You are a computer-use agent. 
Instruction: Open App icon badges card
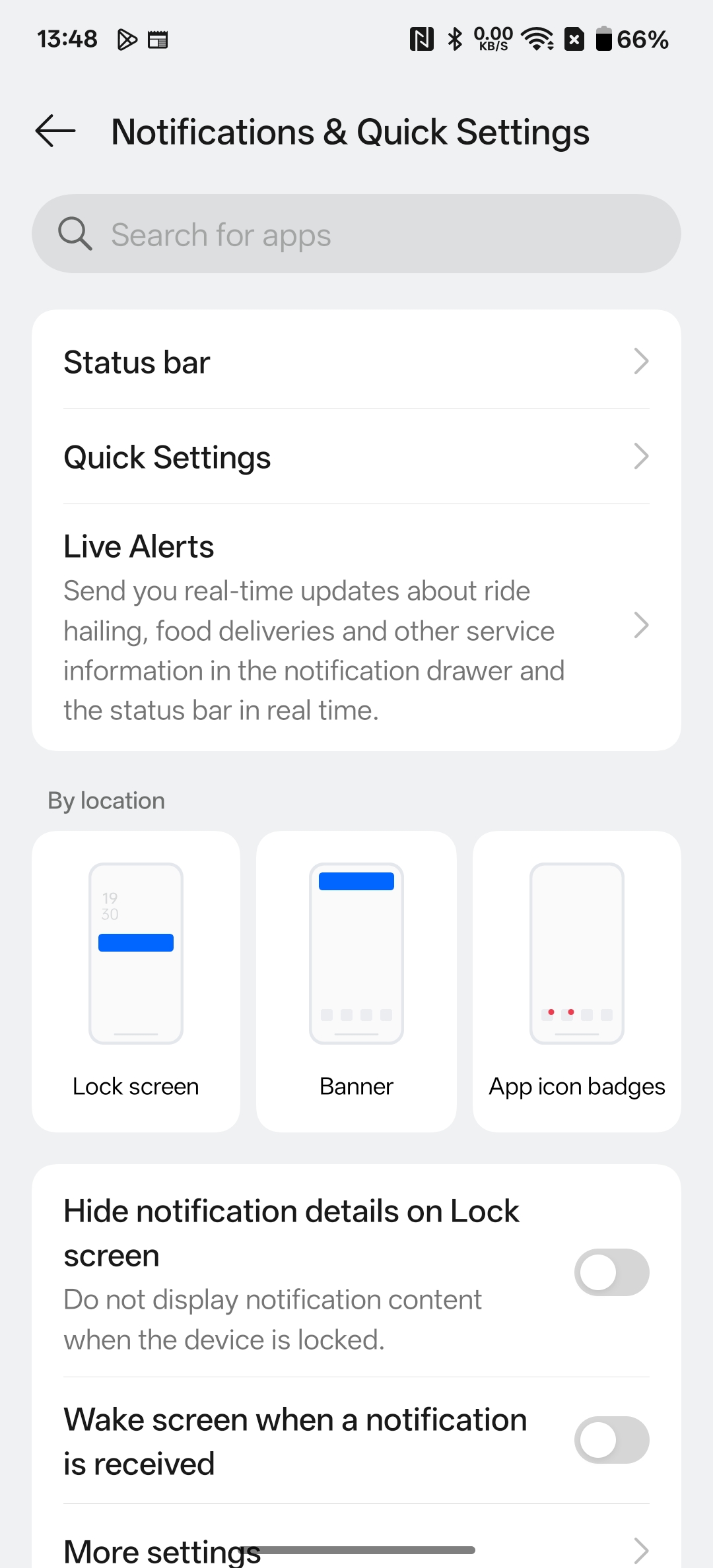click(576, 981)
